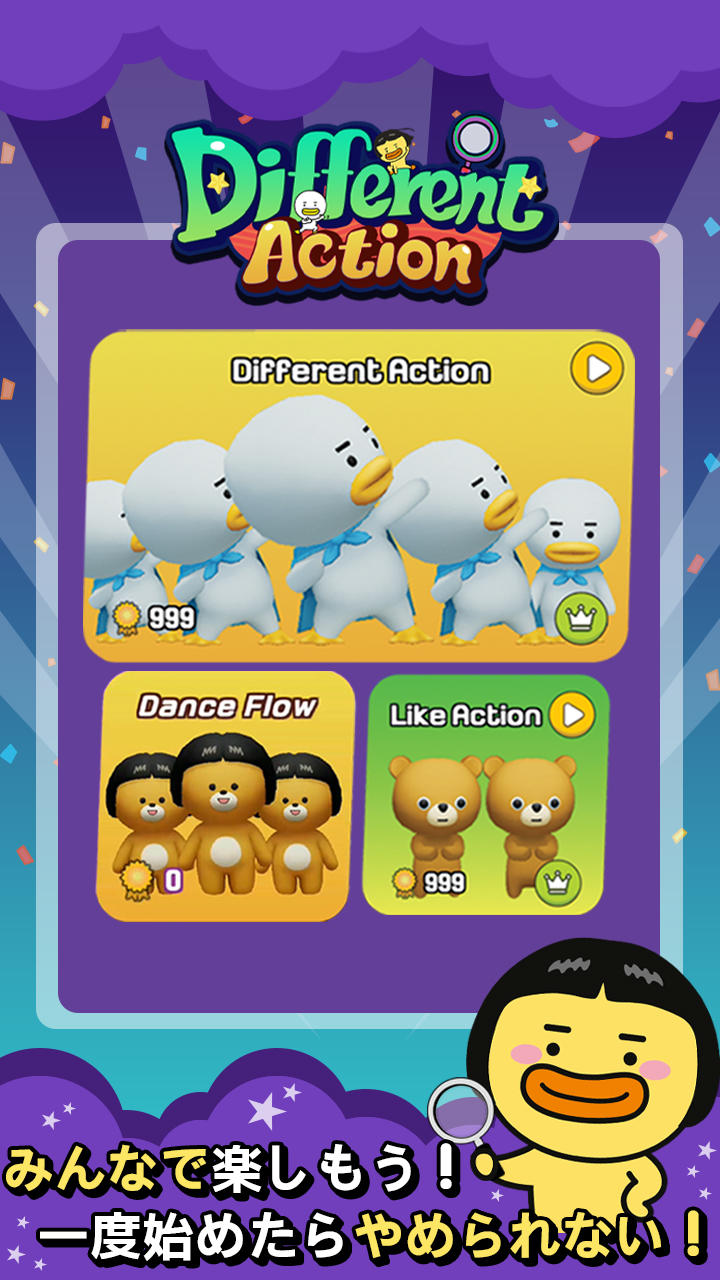Click the Different Action logo at the top
Image resolution: width=720 pixels, height=1280 pixels.
(x=355, y=200)
